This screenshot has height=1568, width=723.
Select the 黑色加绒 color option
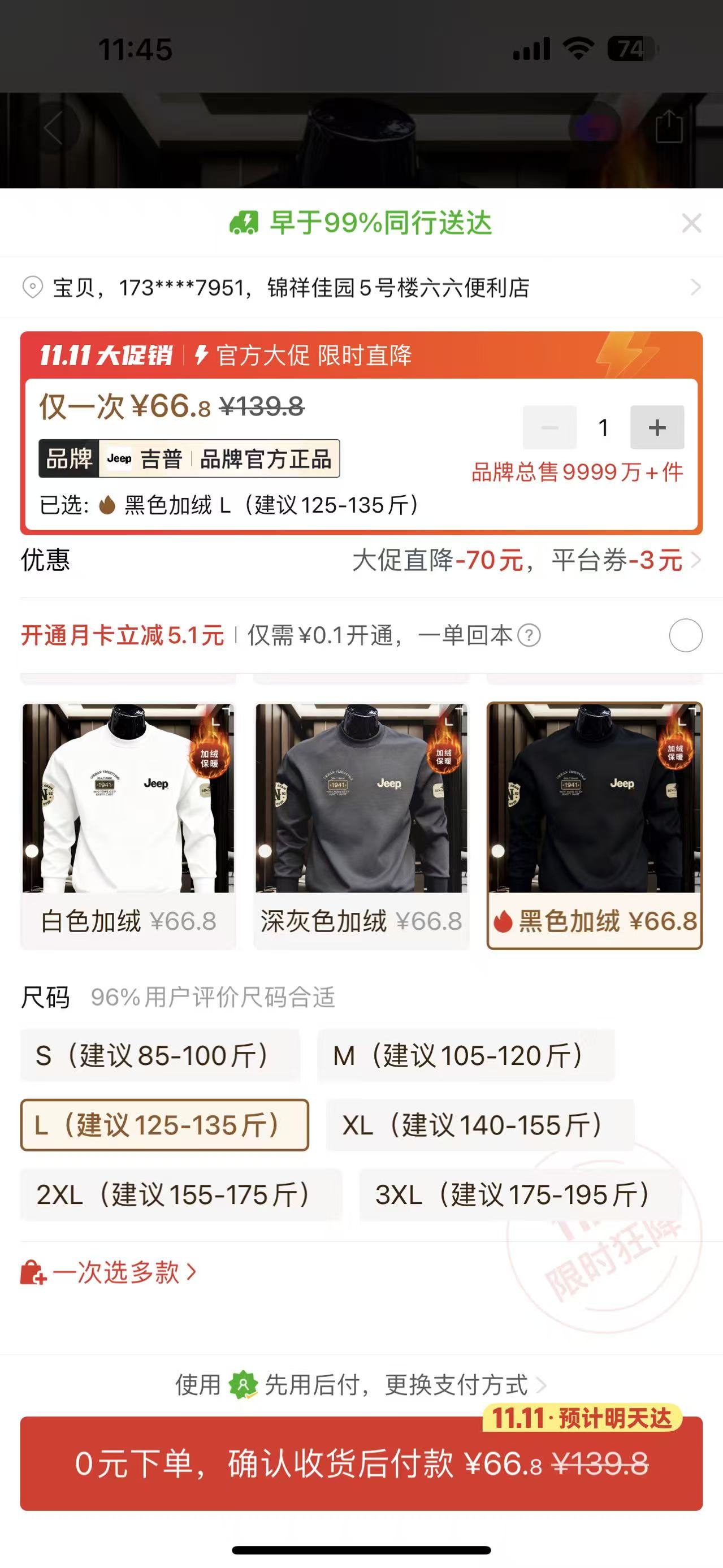[x=595, y=825]
